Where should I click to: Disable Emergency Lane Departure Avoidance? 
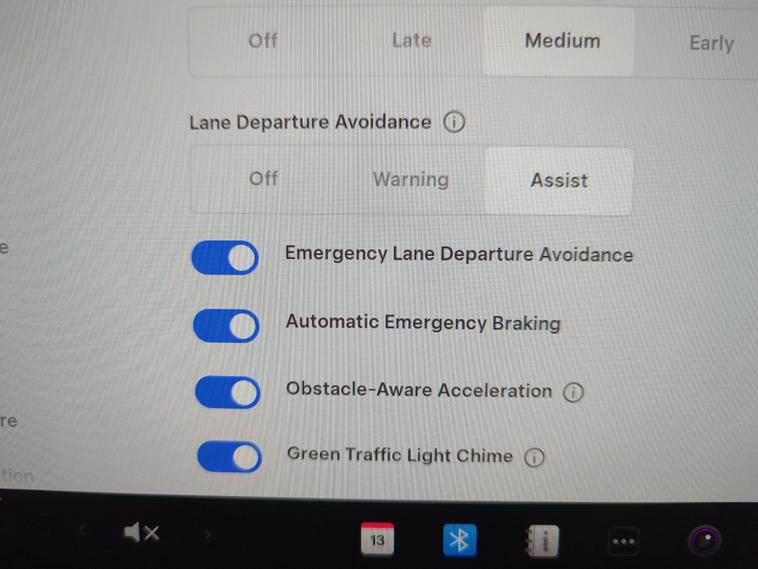(x=225, y=258)
